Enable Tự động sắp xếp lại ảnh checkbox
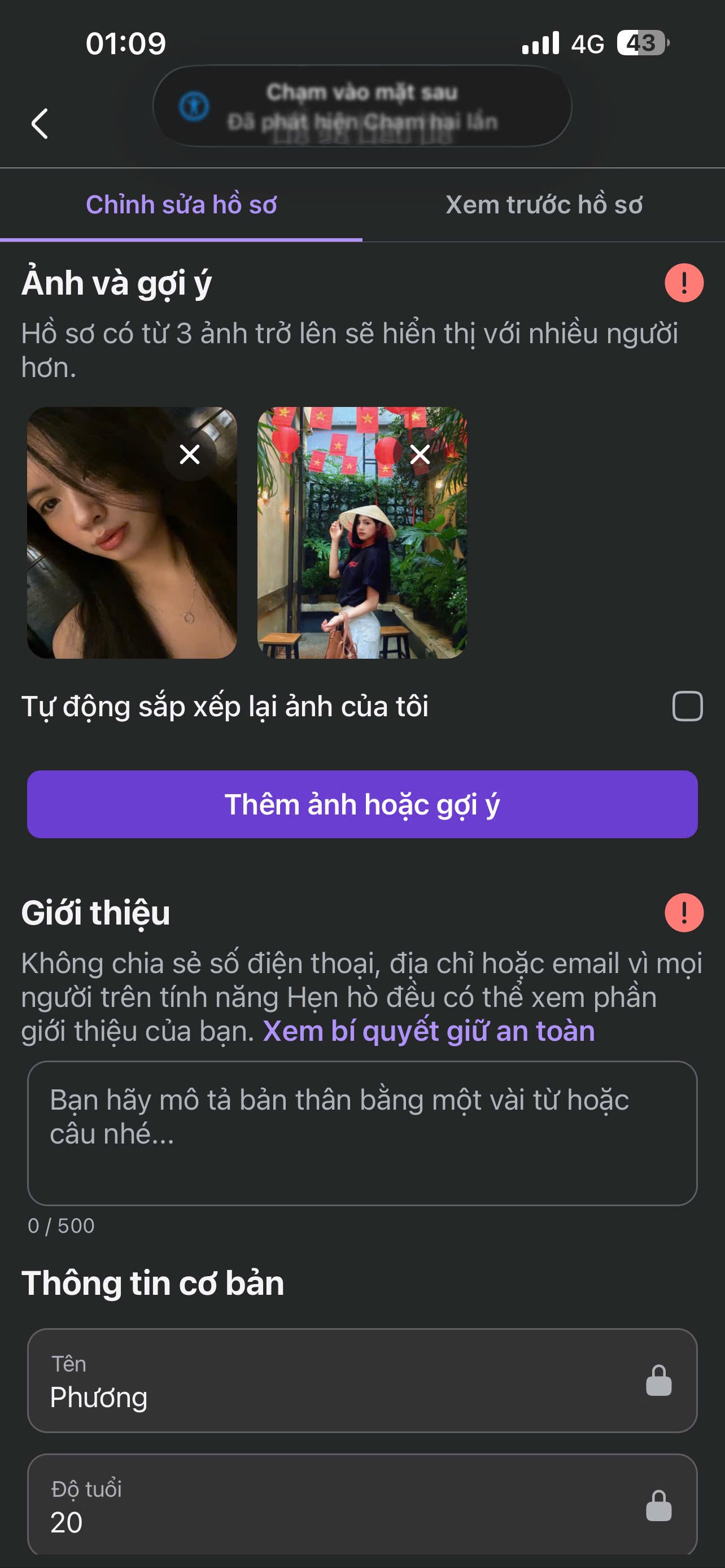 [687, 706]
